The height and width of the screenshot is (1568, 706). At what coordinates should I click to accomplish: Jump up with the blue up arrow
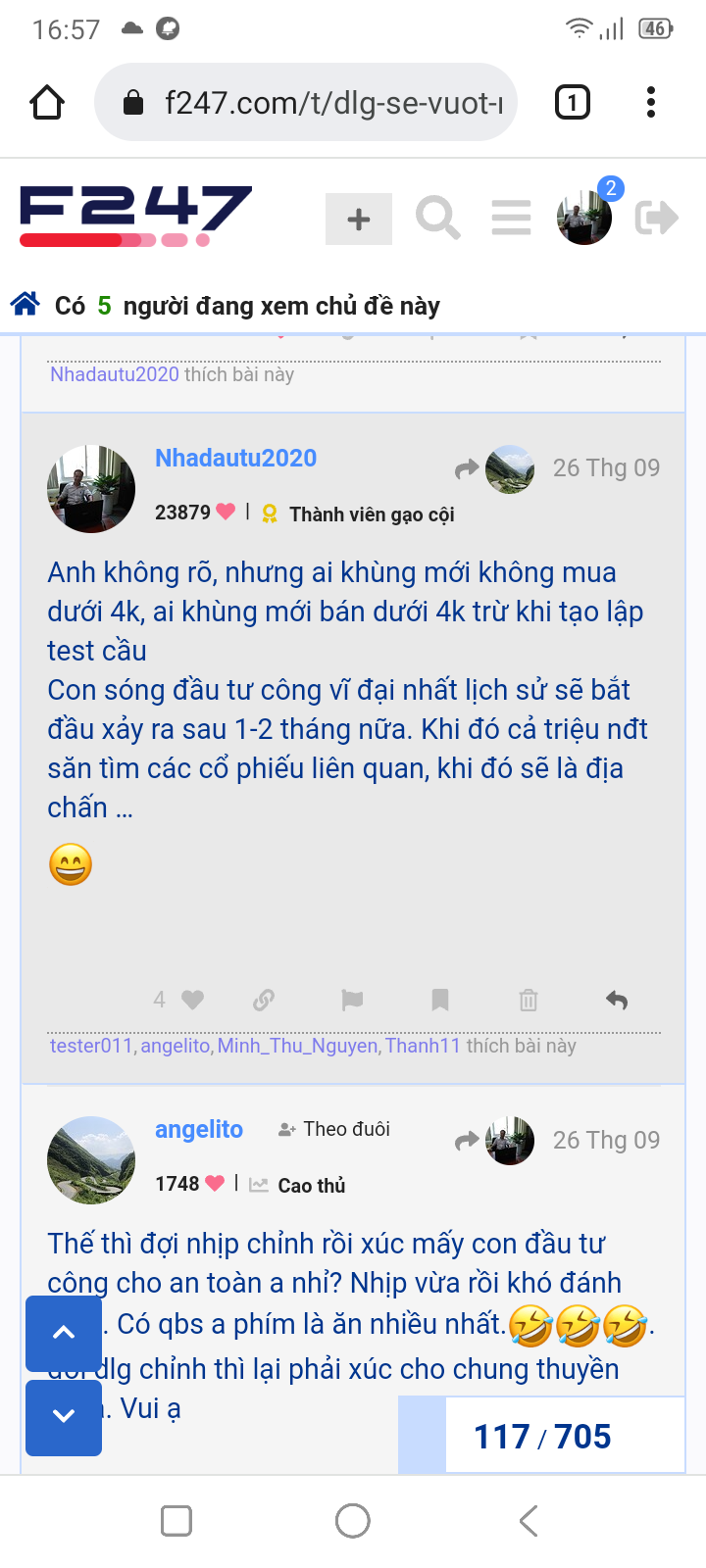(64, 1333)
